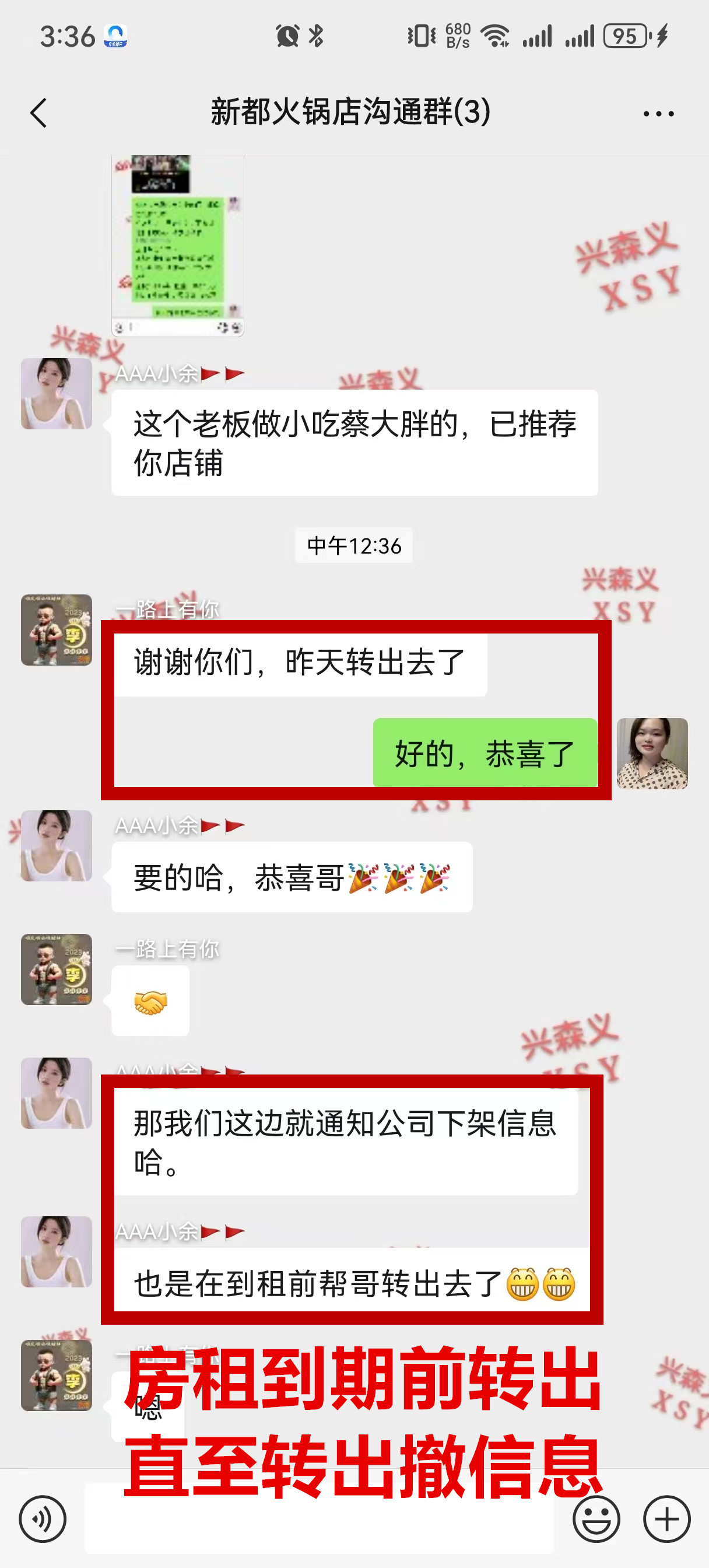Tap own avatar beside 好的，恭喜了

[652, 754]
